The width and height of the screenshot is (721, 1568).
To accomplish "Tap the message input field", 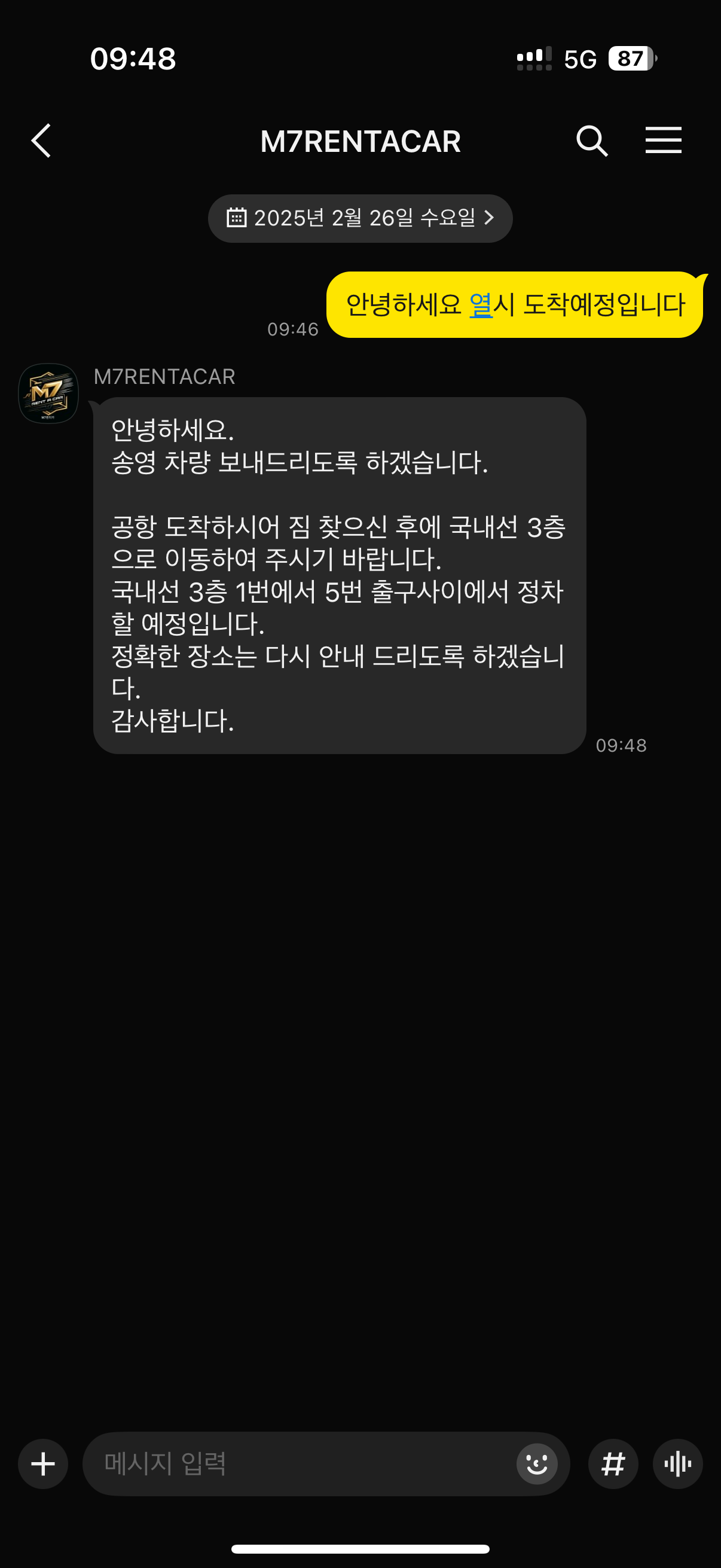I will point(274,1464).
